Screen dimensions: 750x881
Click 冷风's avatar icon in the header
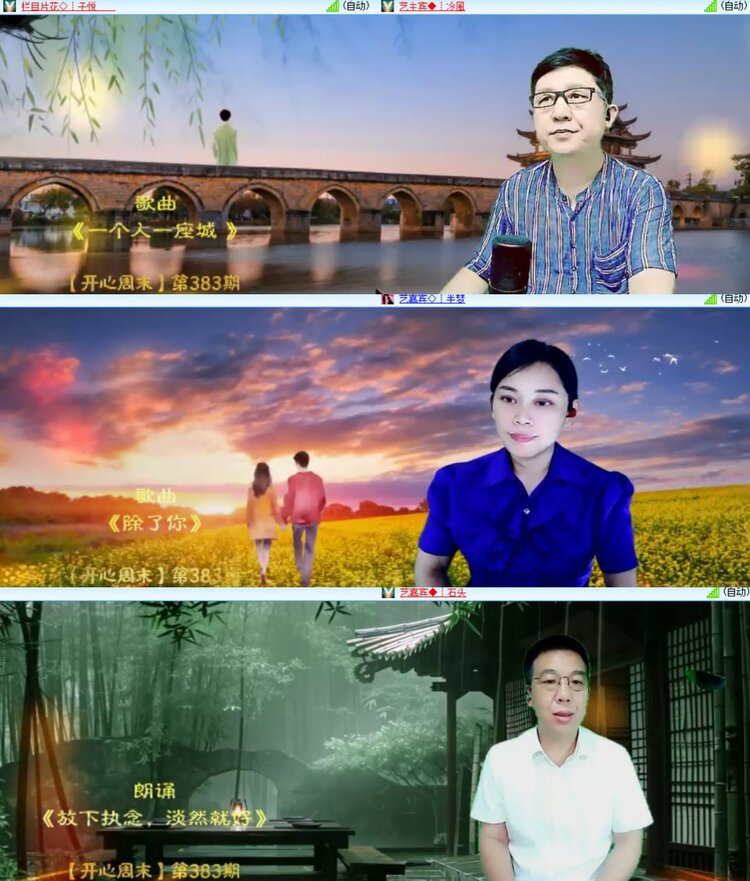385,8
